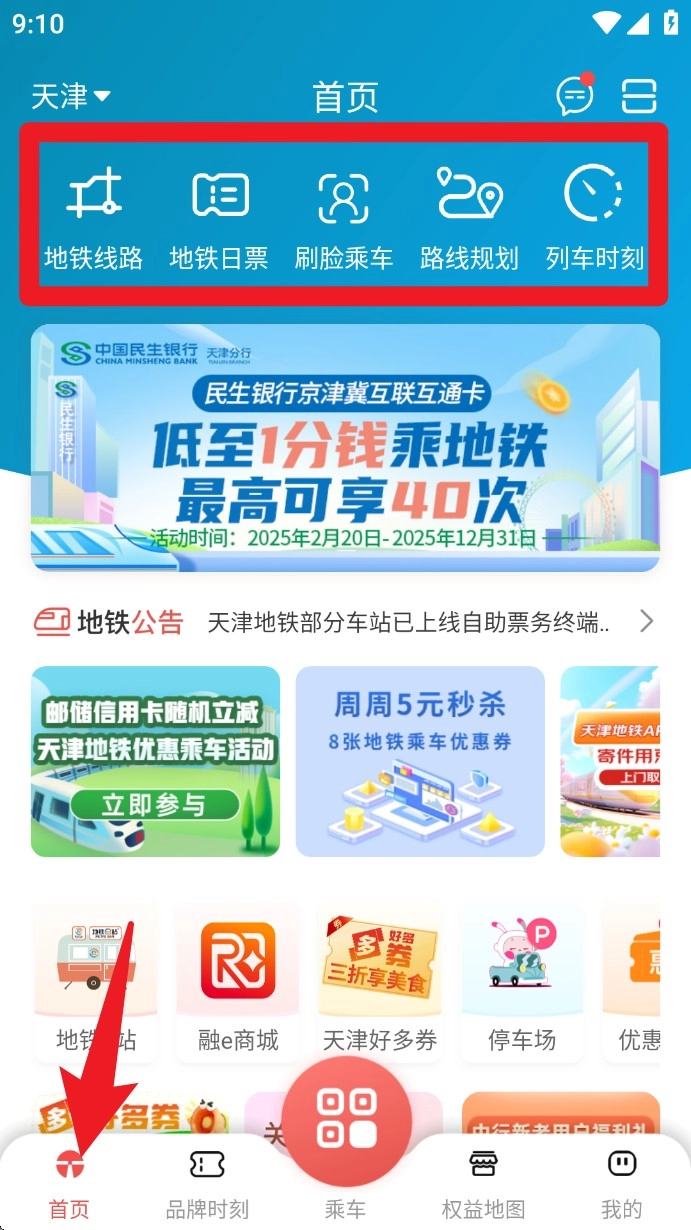Open the 民生银行 1分钱乘地铁 banner
This screenshot has height=1230, width=691.
[345, 447]
